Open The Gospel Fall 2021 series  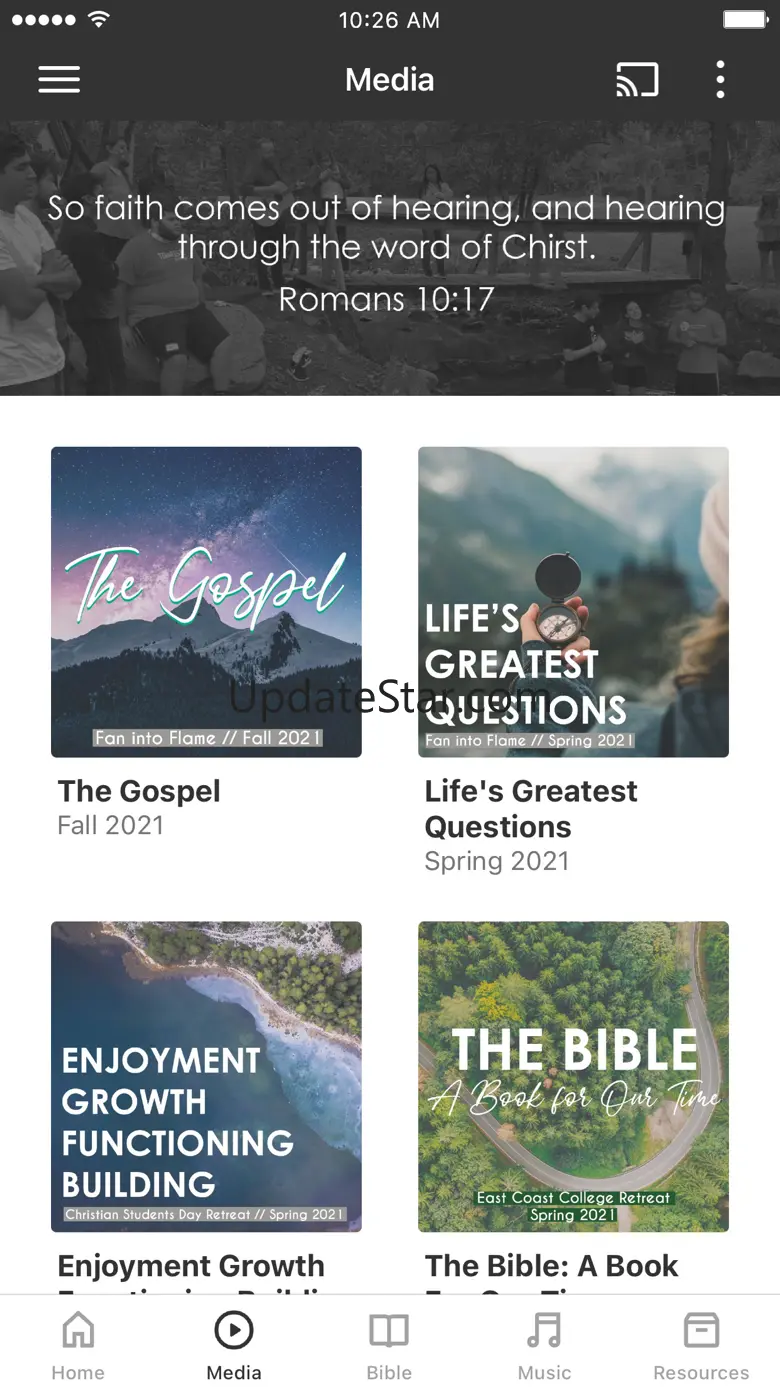point(206,602)
